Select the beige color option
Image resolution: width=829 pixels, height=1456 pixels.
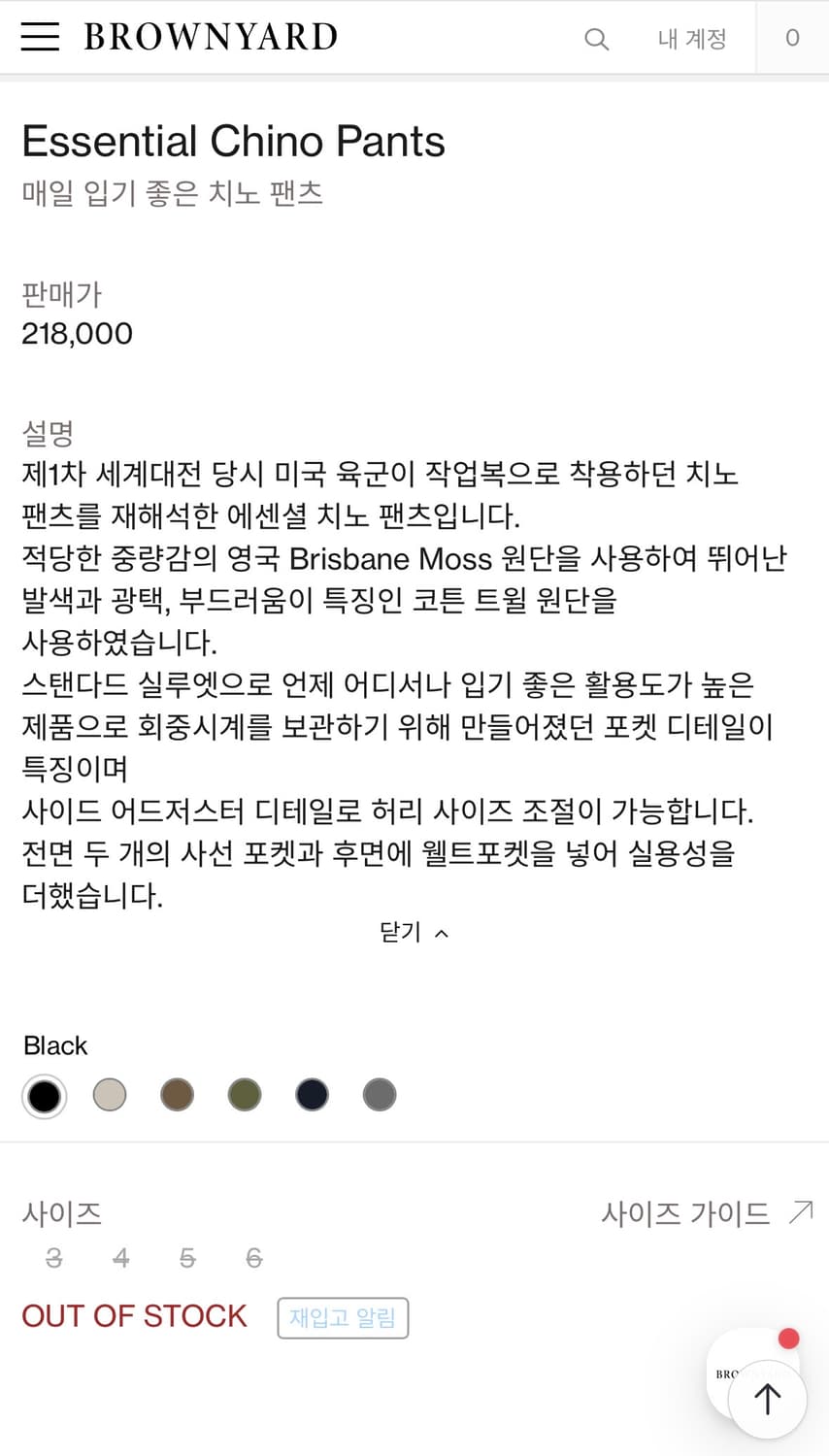pyautogui.click(x=109, y=1094)
